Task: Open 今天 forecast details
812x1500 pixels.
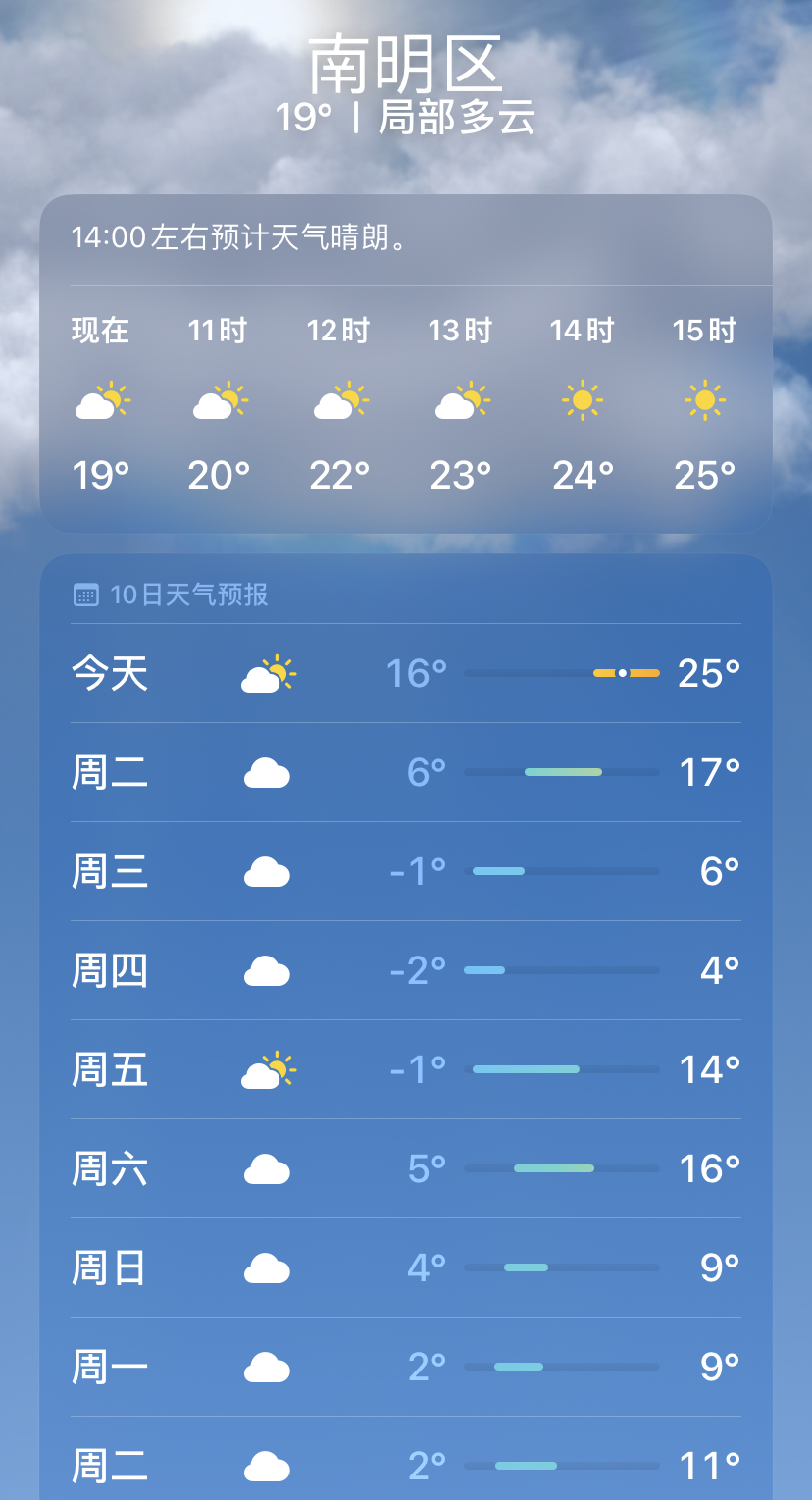Action: pyautogui.click(x=406, y=674)
